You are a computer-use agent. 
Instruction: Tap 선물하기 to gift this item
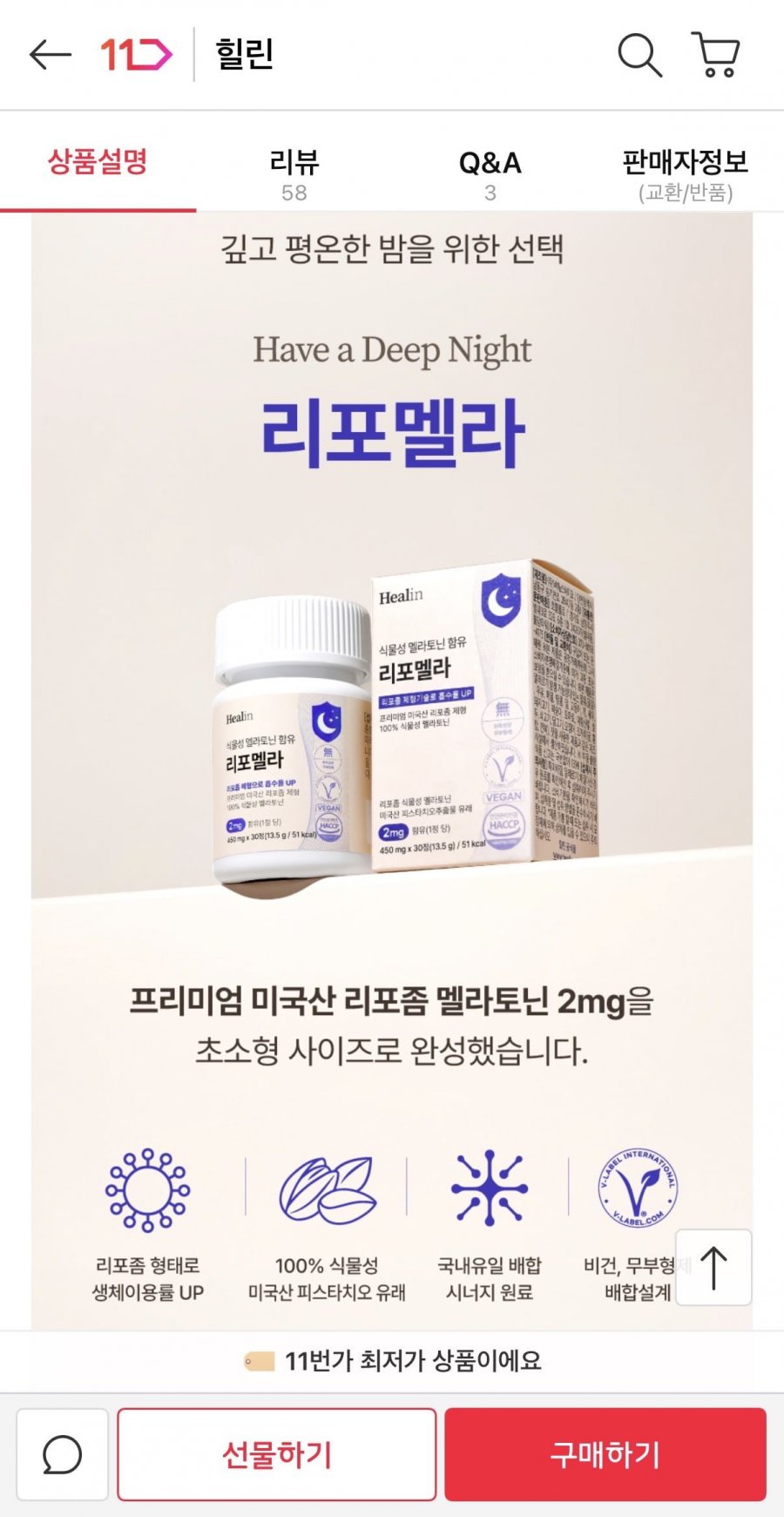tap(277, 1454)
